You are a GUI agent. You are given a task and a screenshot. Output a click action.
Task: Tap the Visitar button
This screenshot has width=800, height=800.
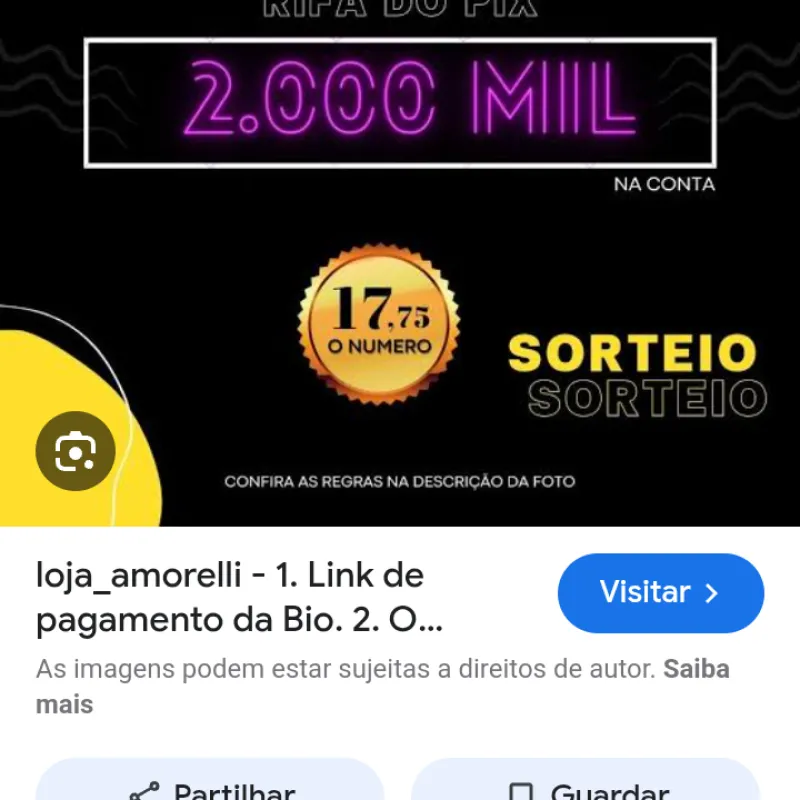pyautogui.click(x=660, y=593)
